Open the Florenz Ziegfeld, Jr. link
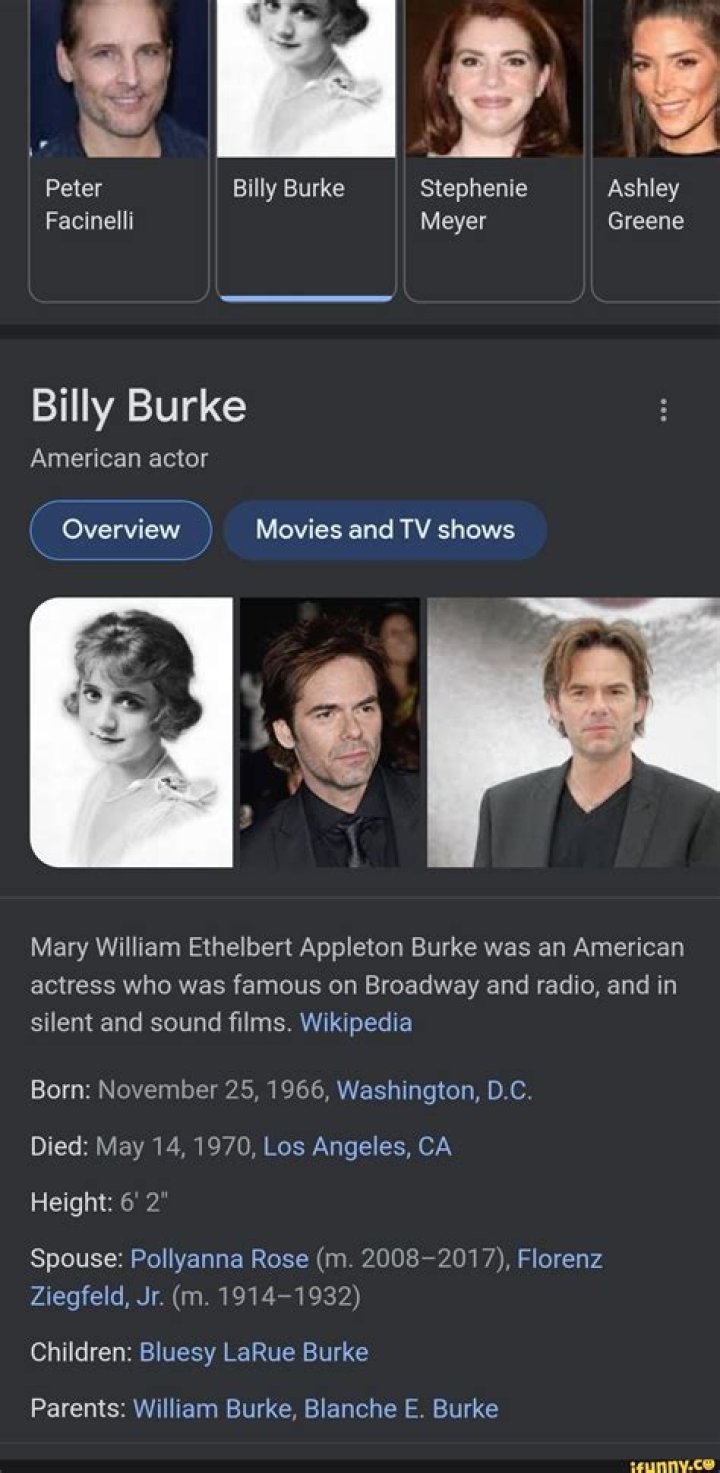The height and width of the screenshot is (1473, 720). coord(316,1277)
